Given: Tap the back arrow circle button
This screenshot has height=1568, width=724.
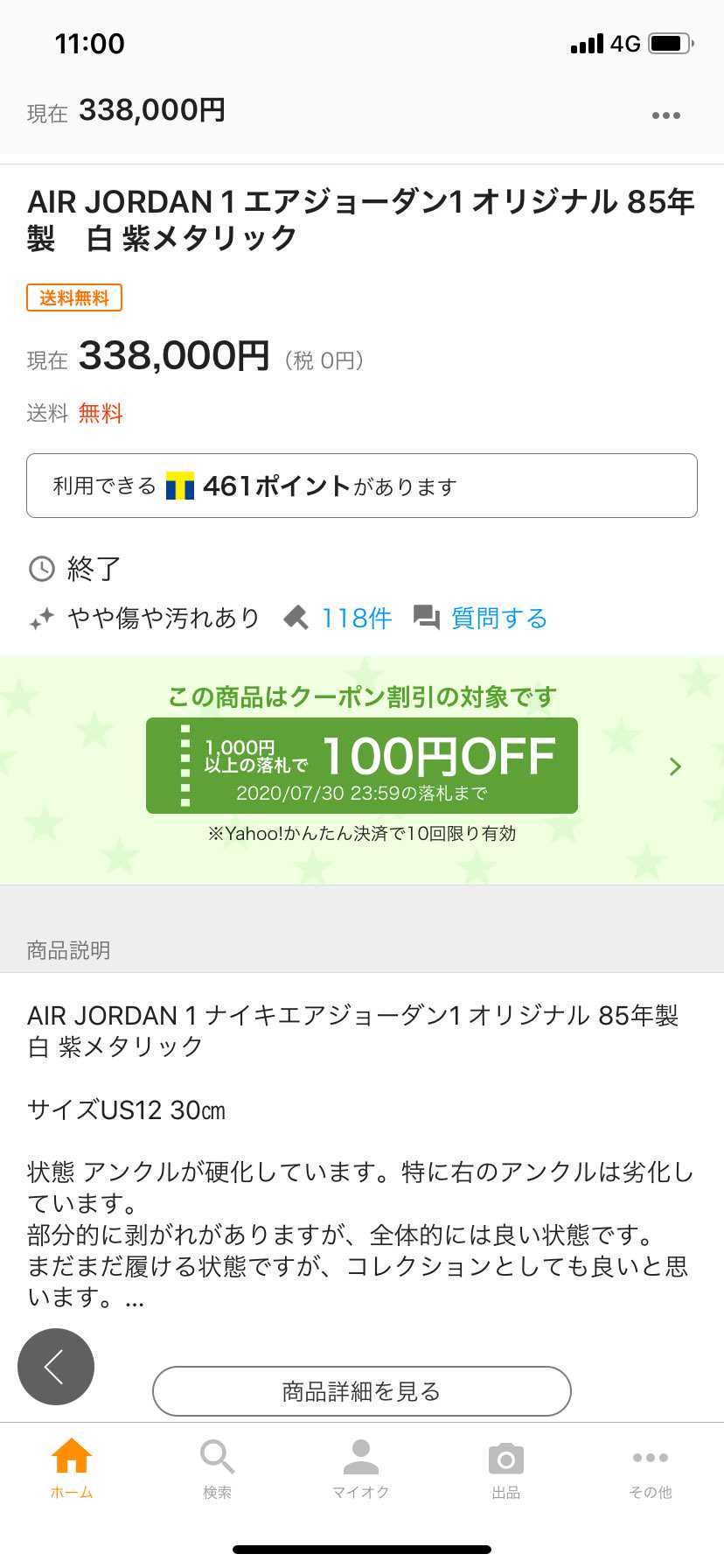Looking at the screenshot, I should tap(56, 1367).
